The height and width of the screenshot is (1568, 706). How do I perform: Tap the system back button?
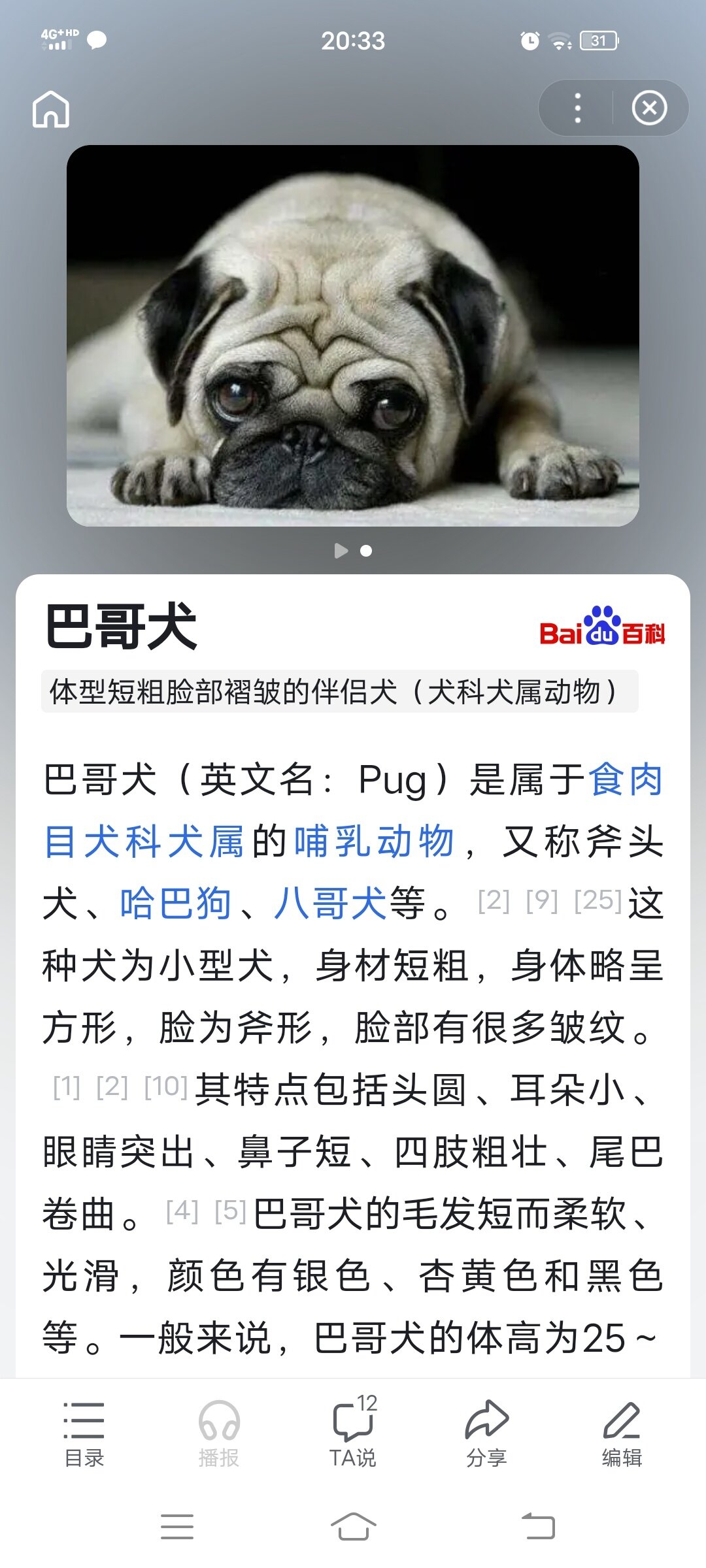pos(539,1527)
